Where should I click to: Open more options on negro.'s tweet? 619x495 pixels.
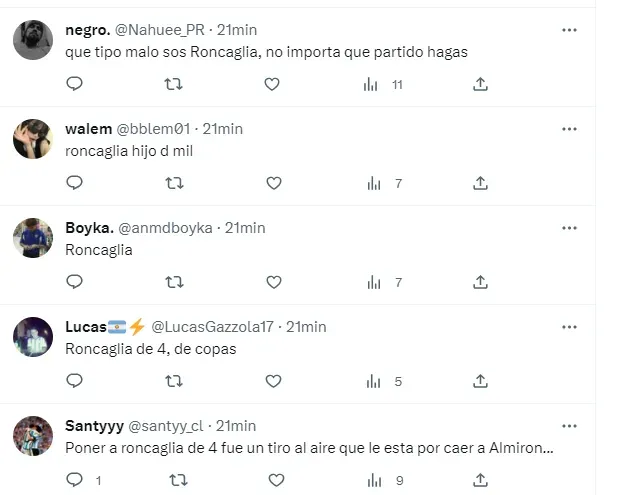569,30
